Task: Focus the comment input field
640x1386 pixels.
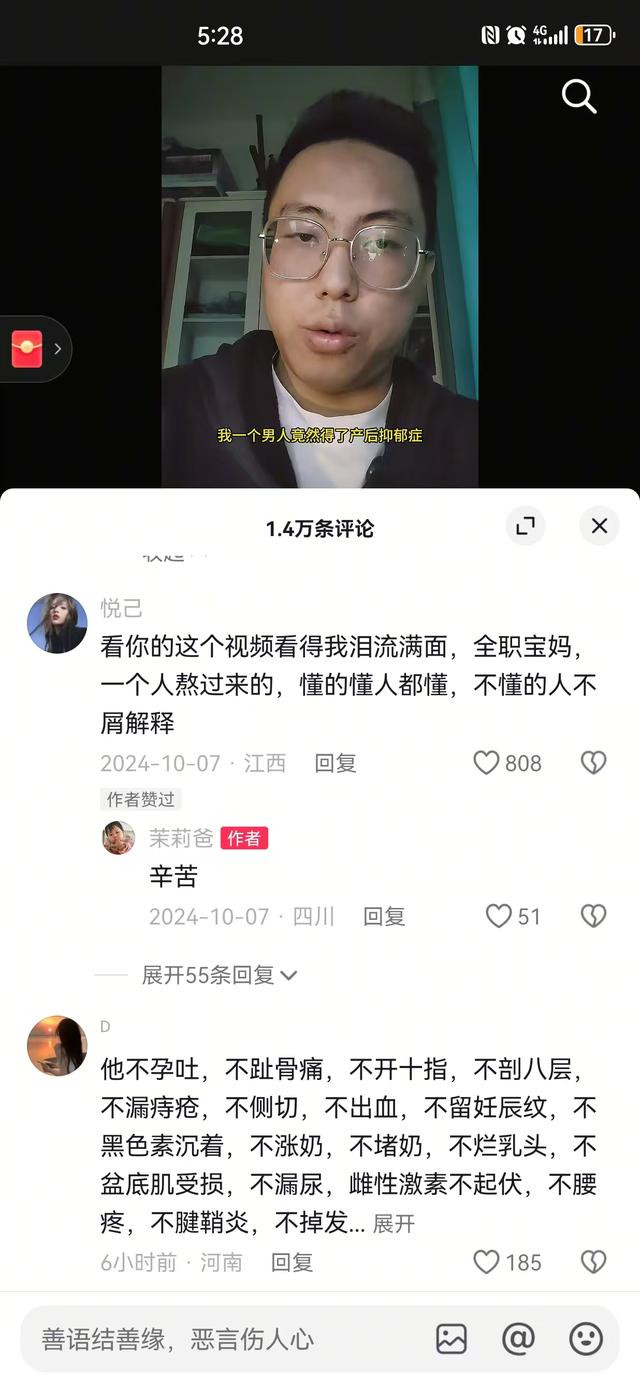Action: point(220,1339)
